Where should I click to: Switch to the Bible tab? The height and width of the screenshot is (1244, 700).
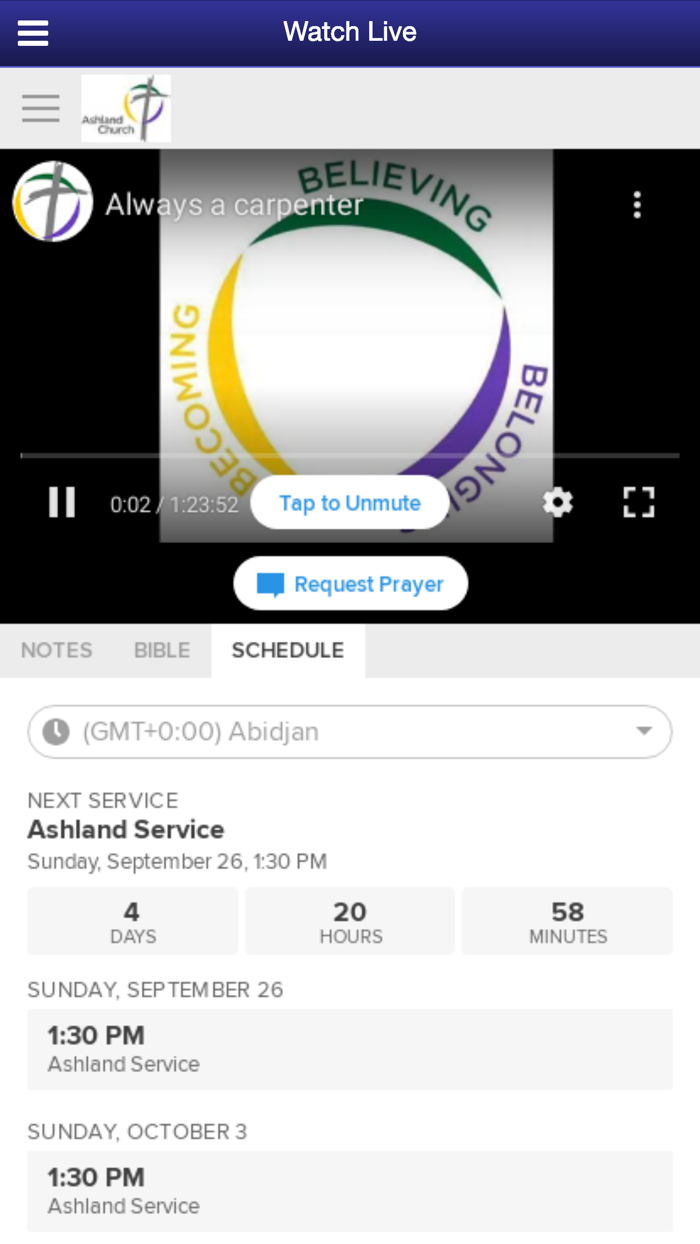(x=162, y=650)
